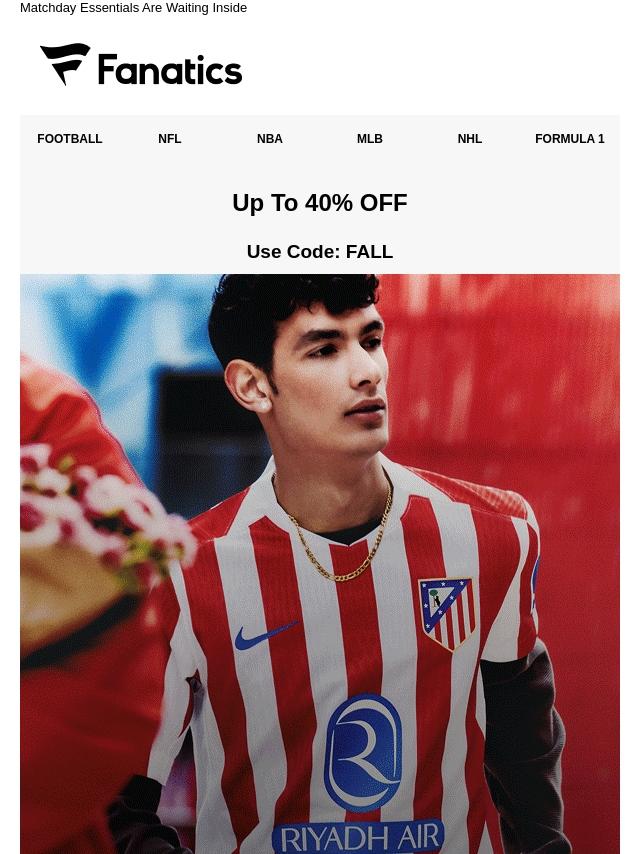Go to the NFL shop section

(170, 139)
